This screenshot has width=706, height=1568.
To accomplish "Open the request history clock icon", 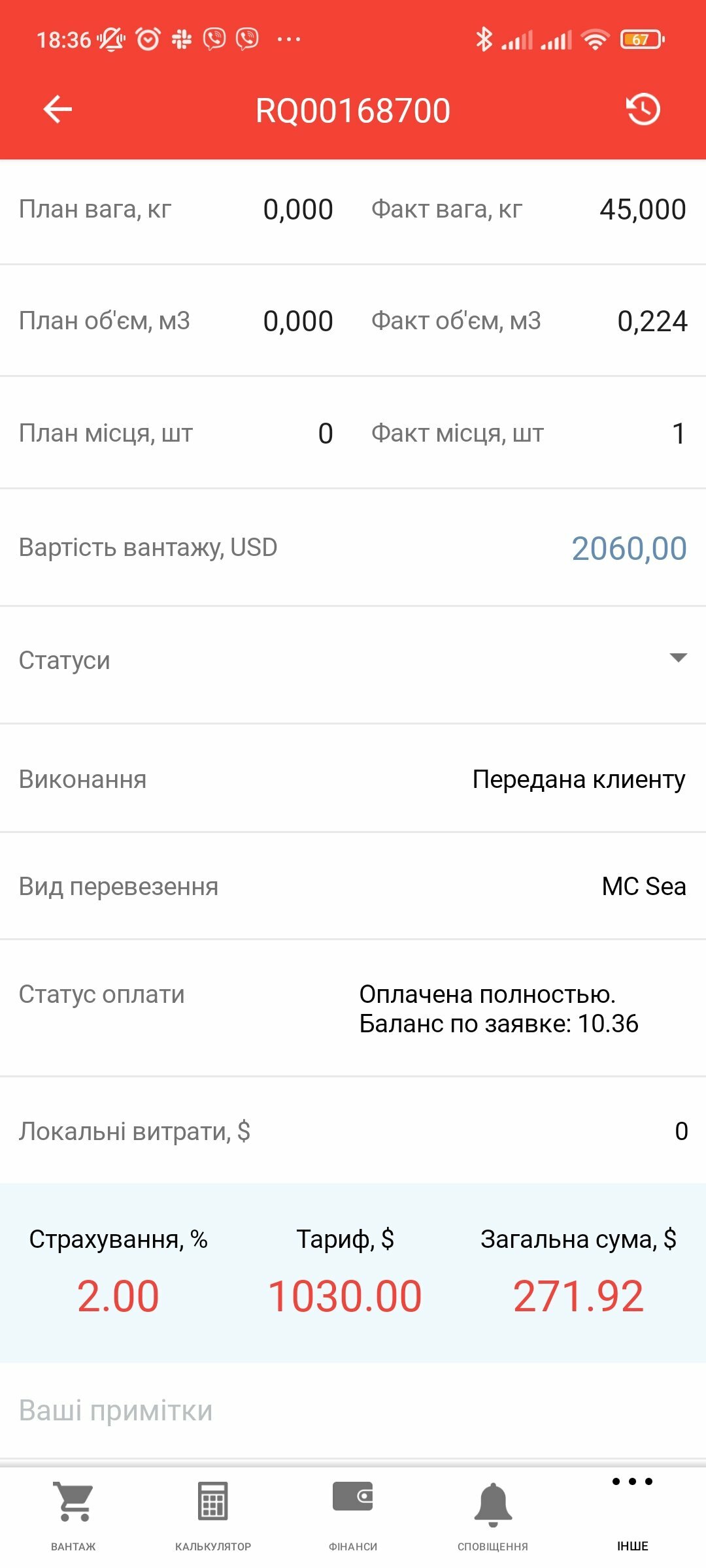I will (x=643, y=109).
